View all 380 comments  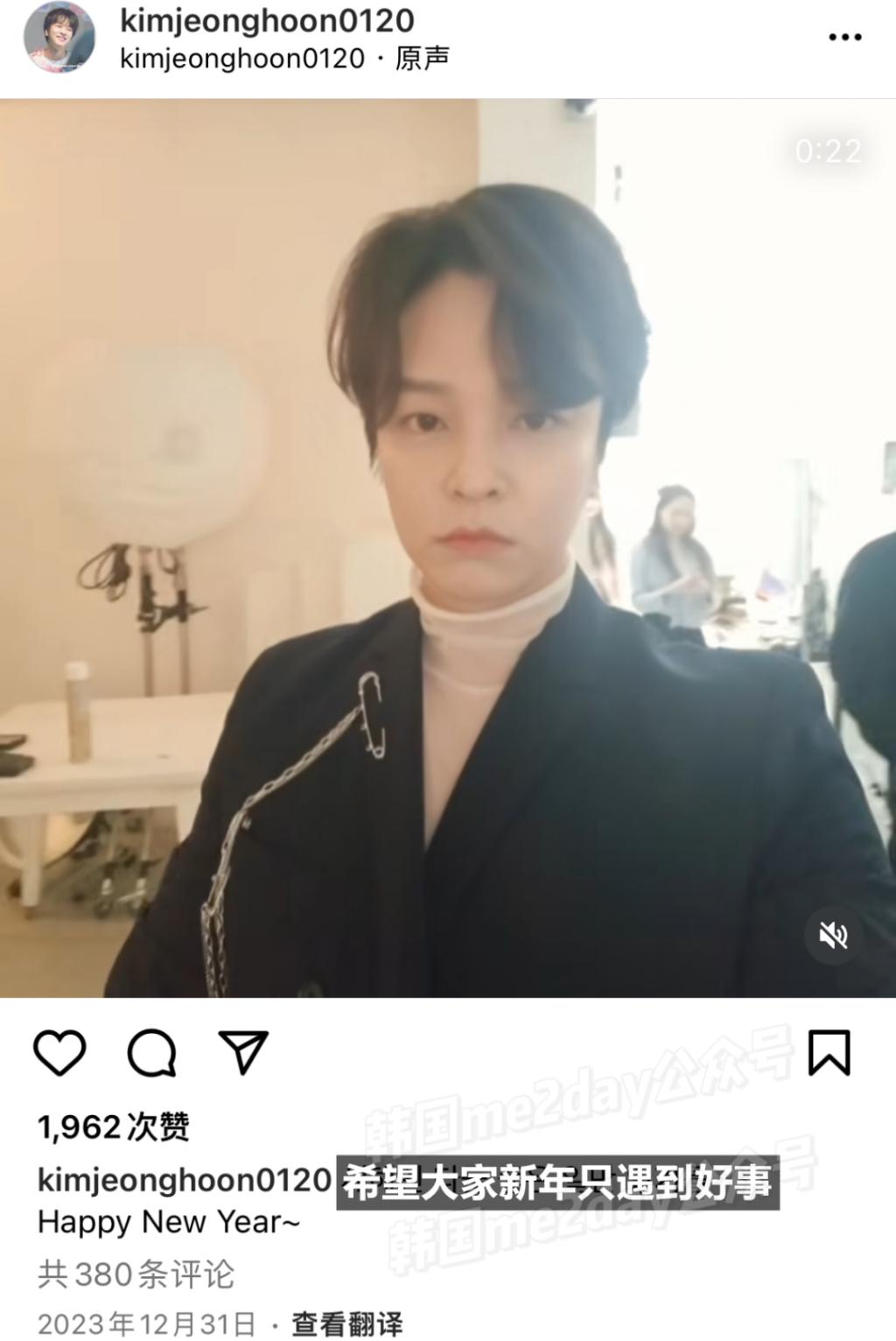136,1274
